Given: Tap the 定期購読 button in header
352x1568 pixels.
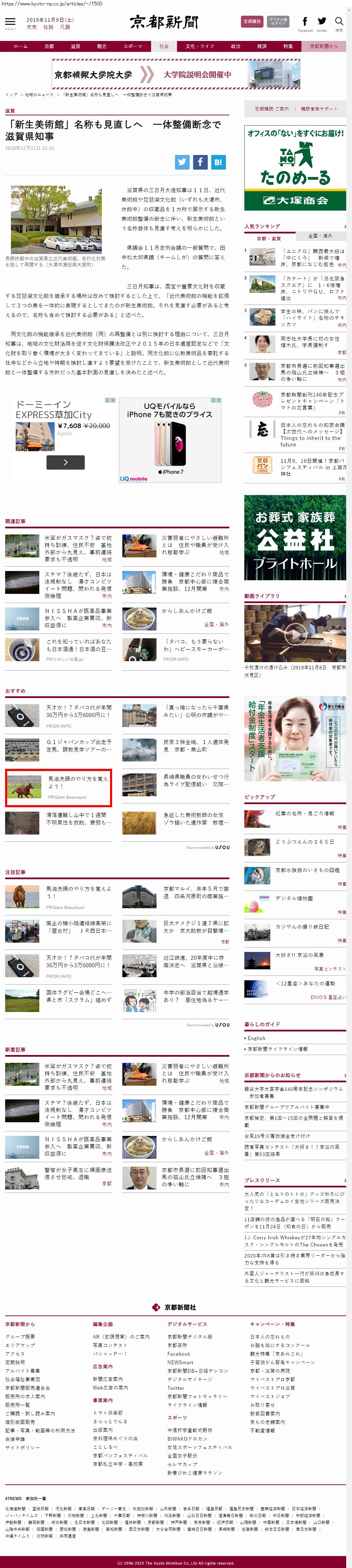Looking at the screenshot, I should tap(252, 21).
